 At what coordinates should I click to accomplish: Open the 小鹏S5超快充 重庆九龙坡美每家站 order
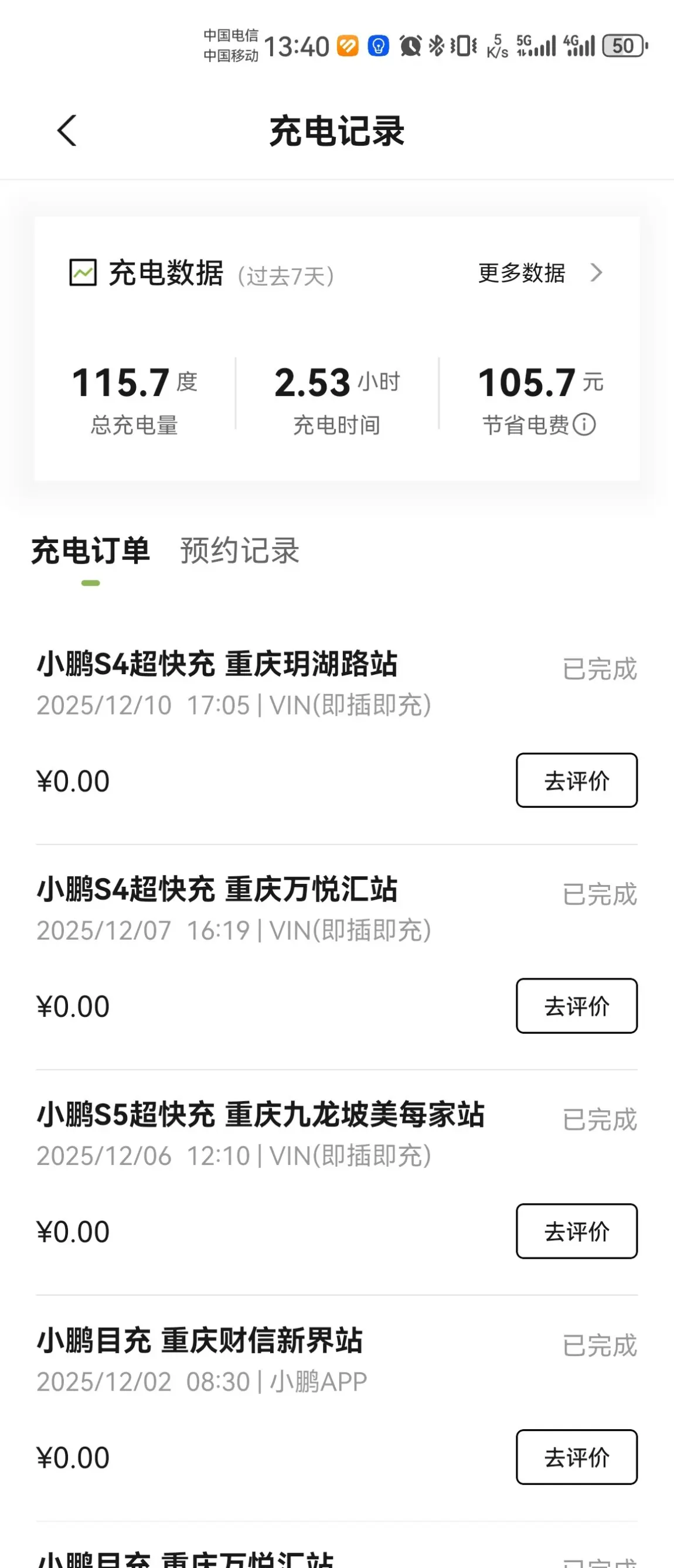coord(261,1115)
